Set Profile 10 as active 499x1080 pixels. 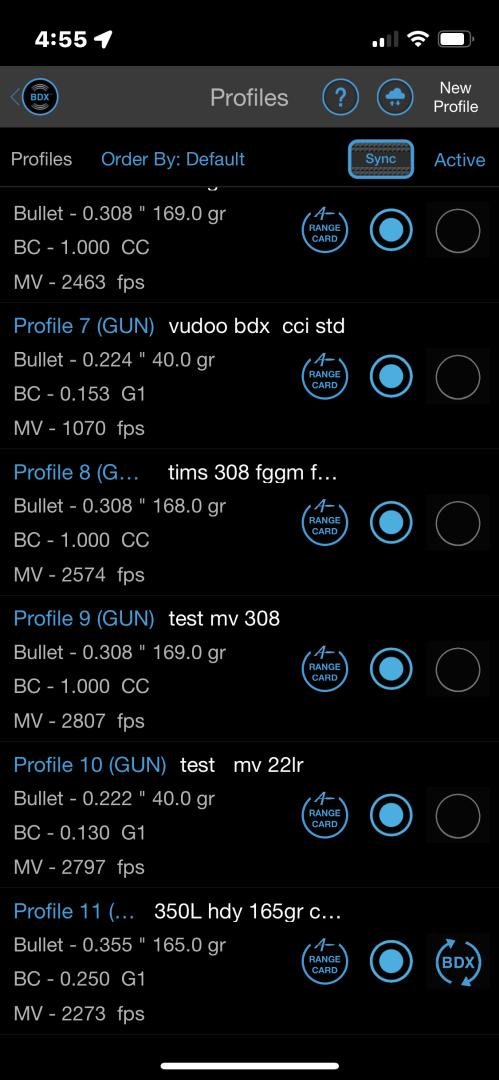tap(458, 816)
